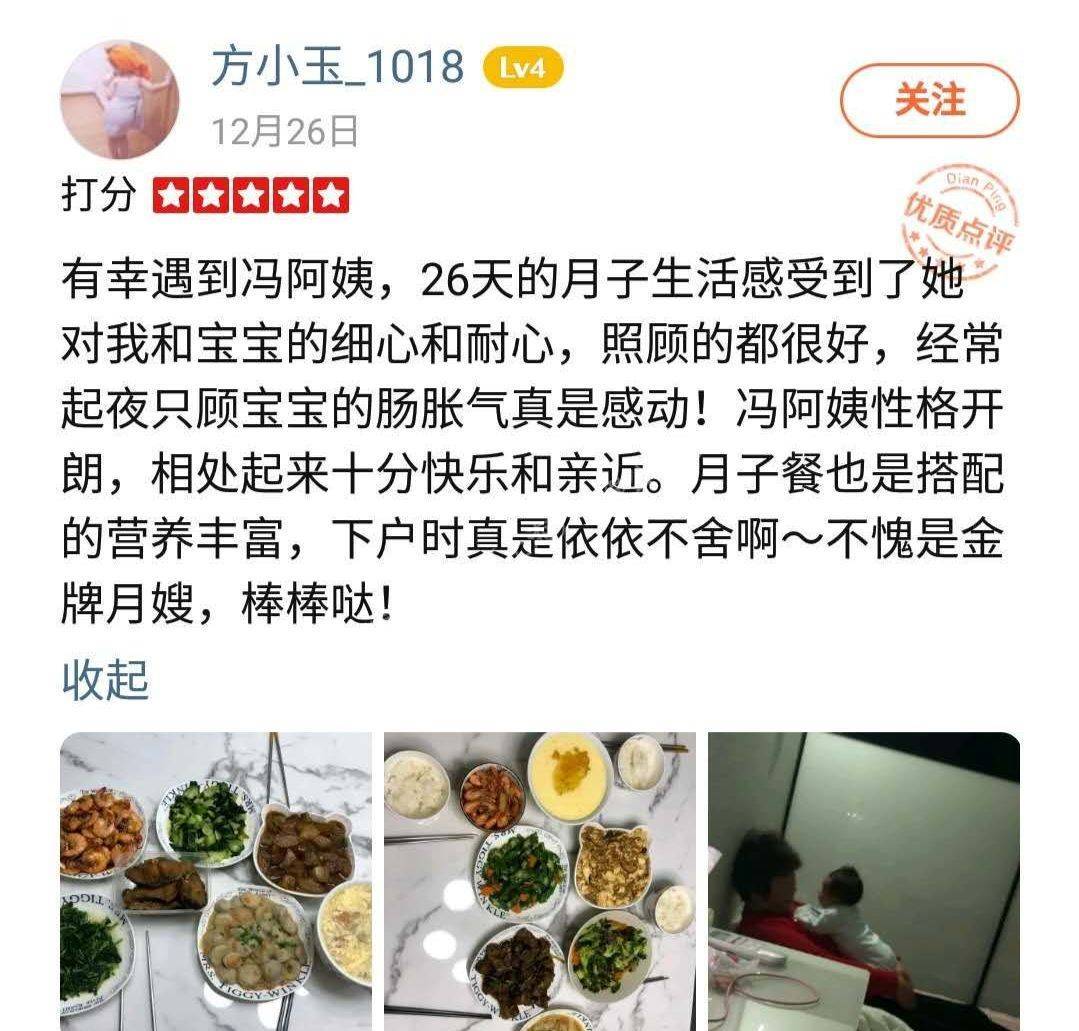Open the third photo of baby being held
Screen dimensions: 1079x1031
pyautogui.click(x=864, y=880)
